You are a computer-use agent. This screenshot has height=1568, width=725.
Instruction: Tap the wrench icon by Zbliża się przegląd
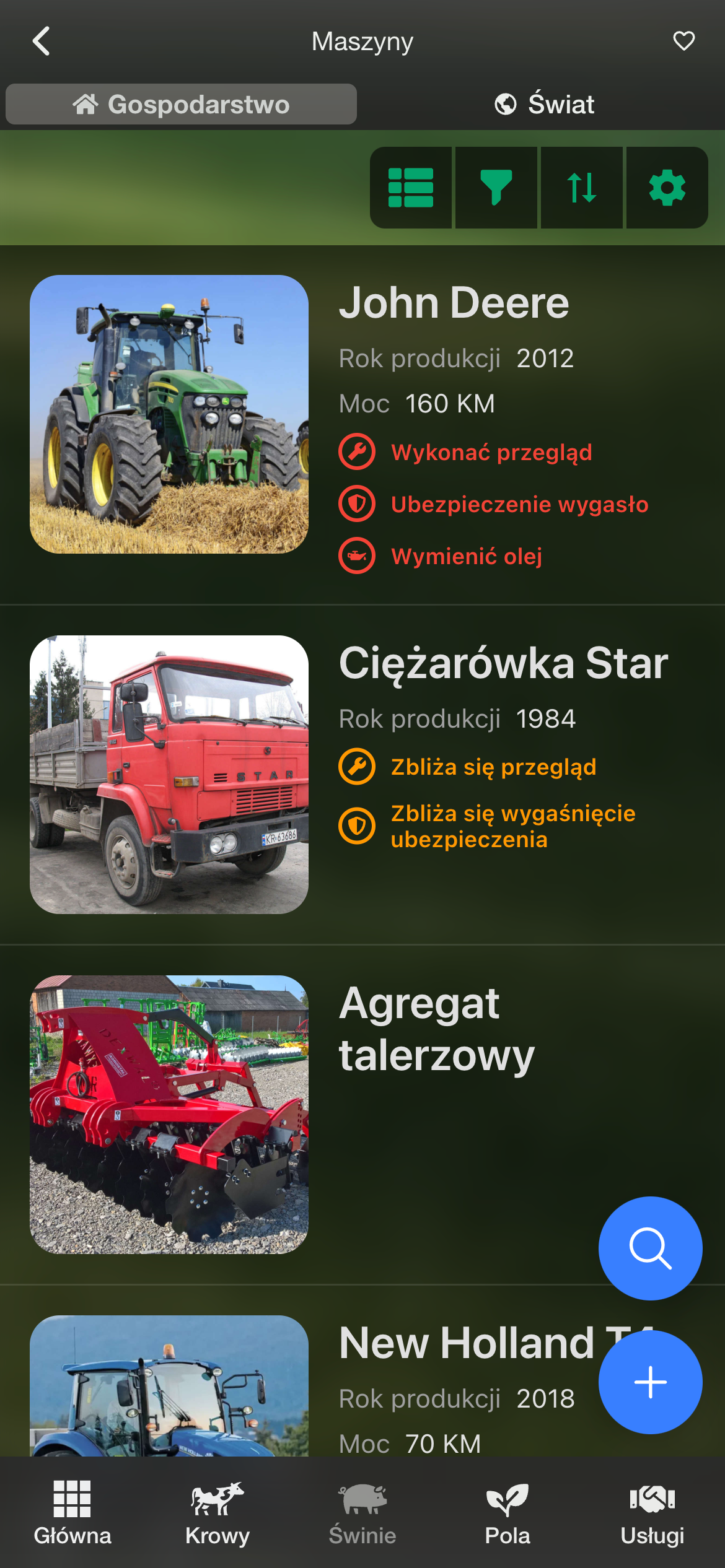click(x=358, y=767)
